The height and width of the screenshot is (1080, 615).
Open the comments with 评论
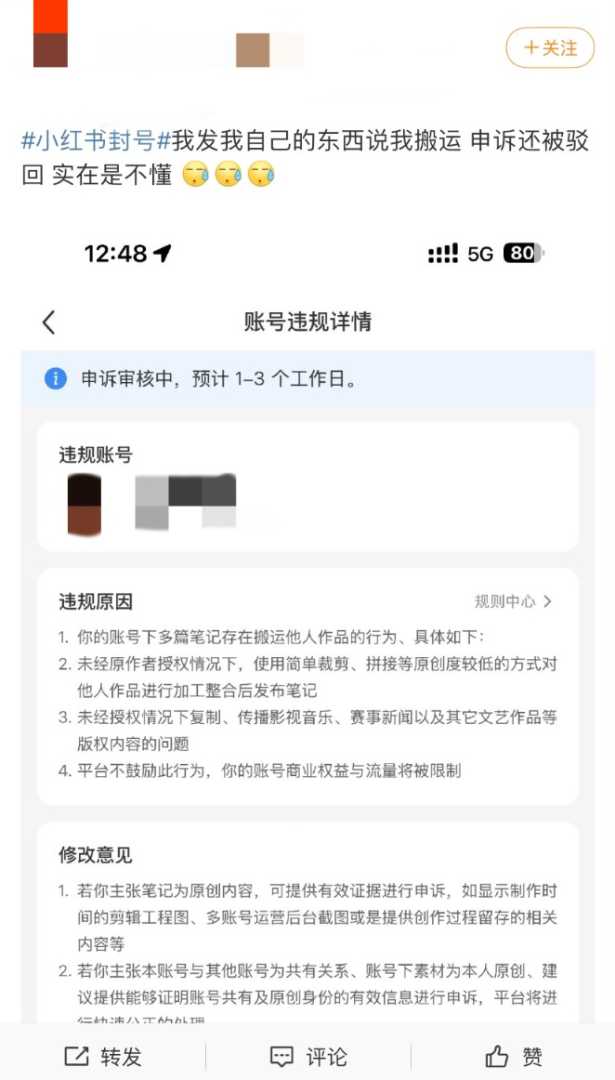coord(308,1056)
